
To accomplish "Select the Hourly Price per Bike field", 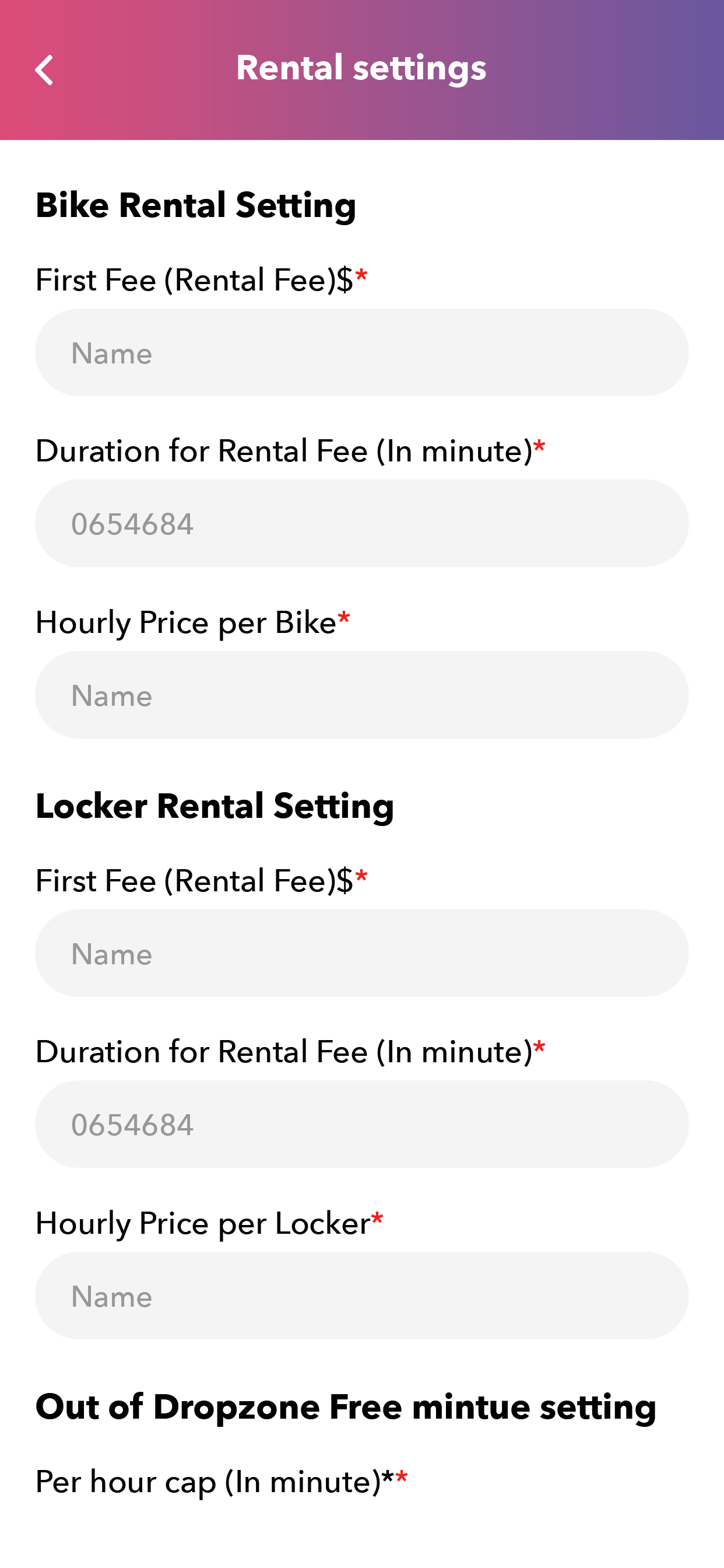I will [361, 695].
